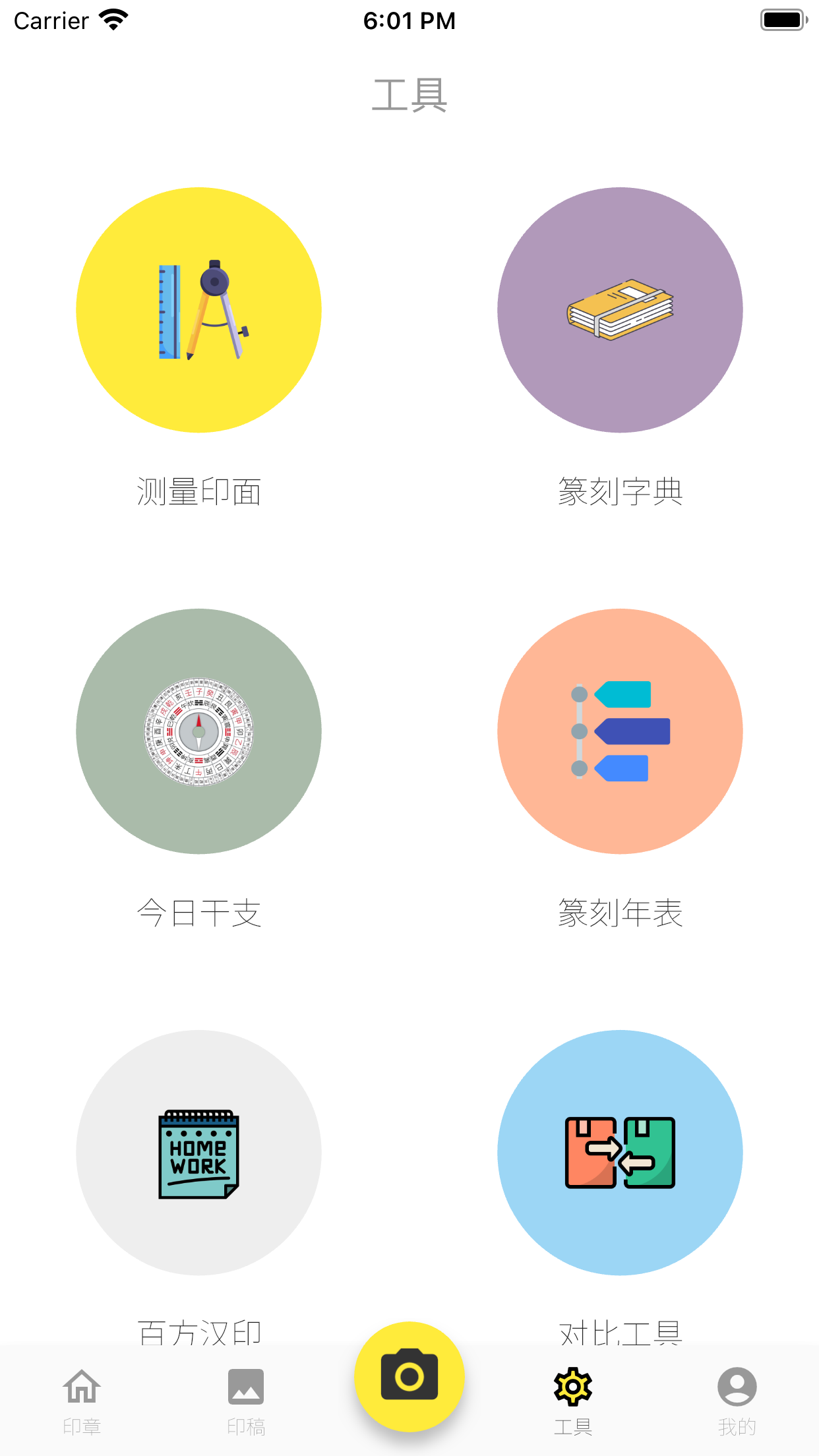Tap the 测量印面 text label
Screen dimensions: 819x1456
pos(199,491)
